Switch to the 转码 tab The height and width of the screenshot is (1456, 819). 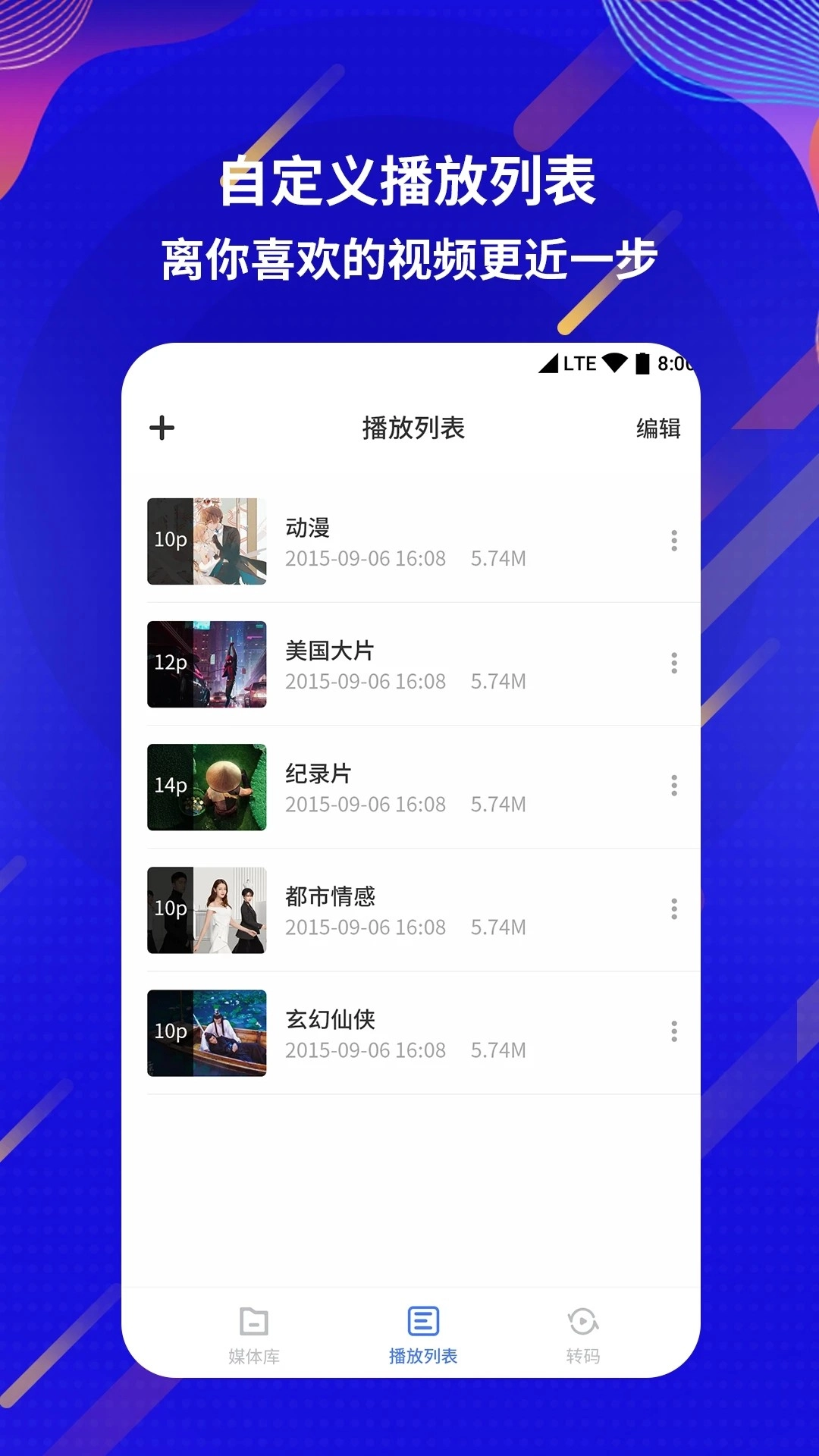582,1335
